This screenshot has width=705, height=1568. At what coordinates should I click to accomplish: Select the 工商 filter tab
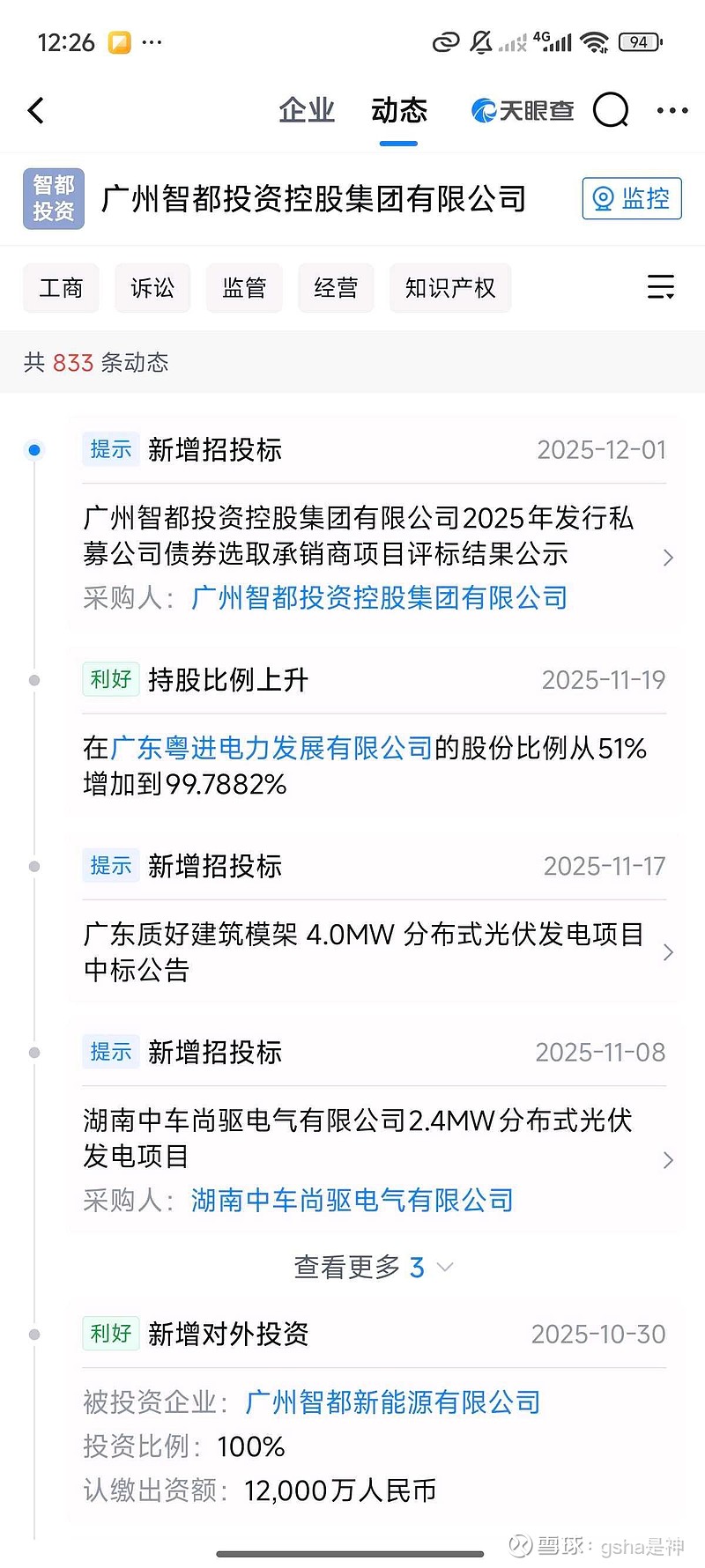(x=61, y=287)
